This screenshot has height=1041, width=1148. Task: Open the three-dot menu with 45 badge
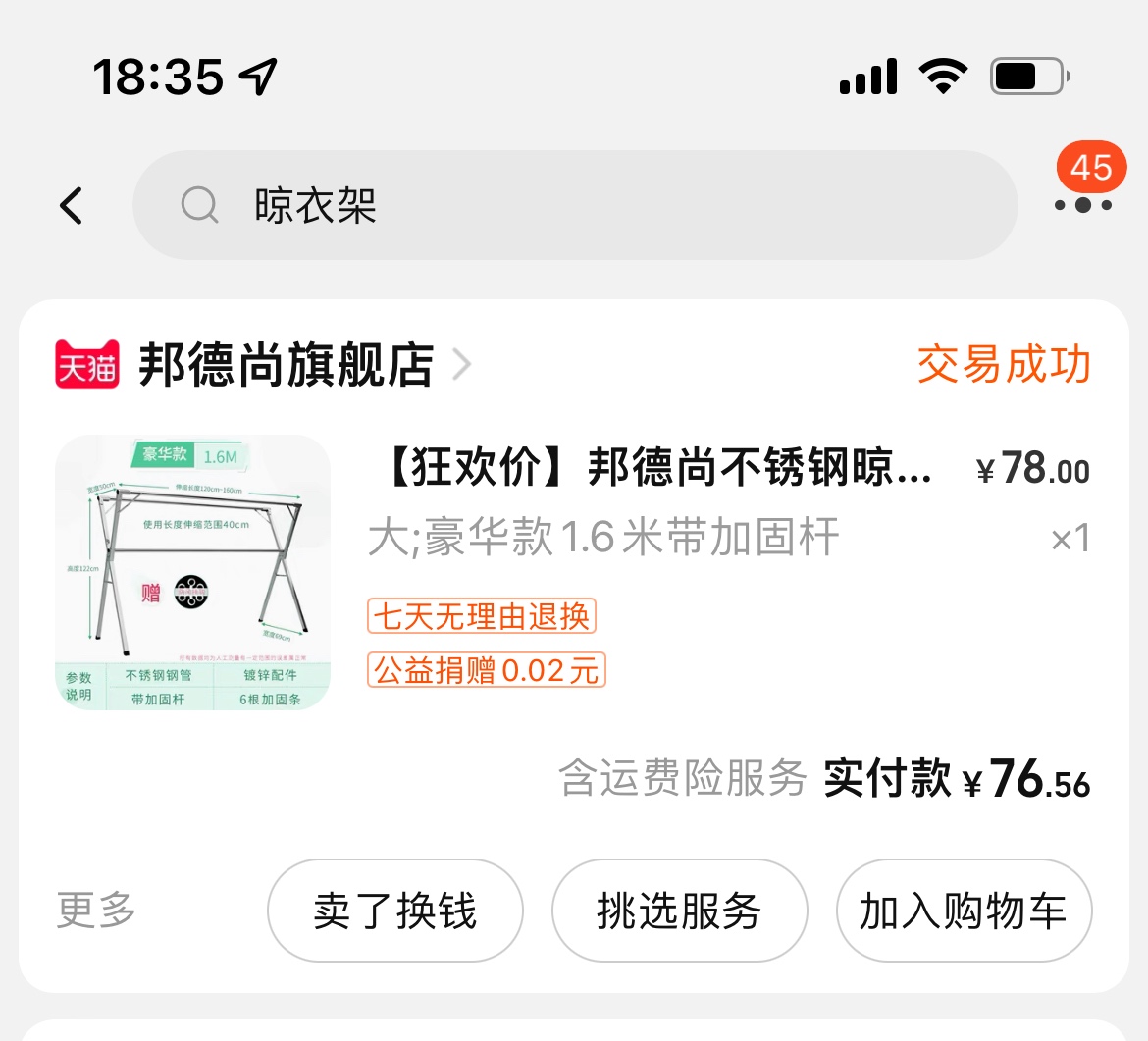click(1083, 204)
